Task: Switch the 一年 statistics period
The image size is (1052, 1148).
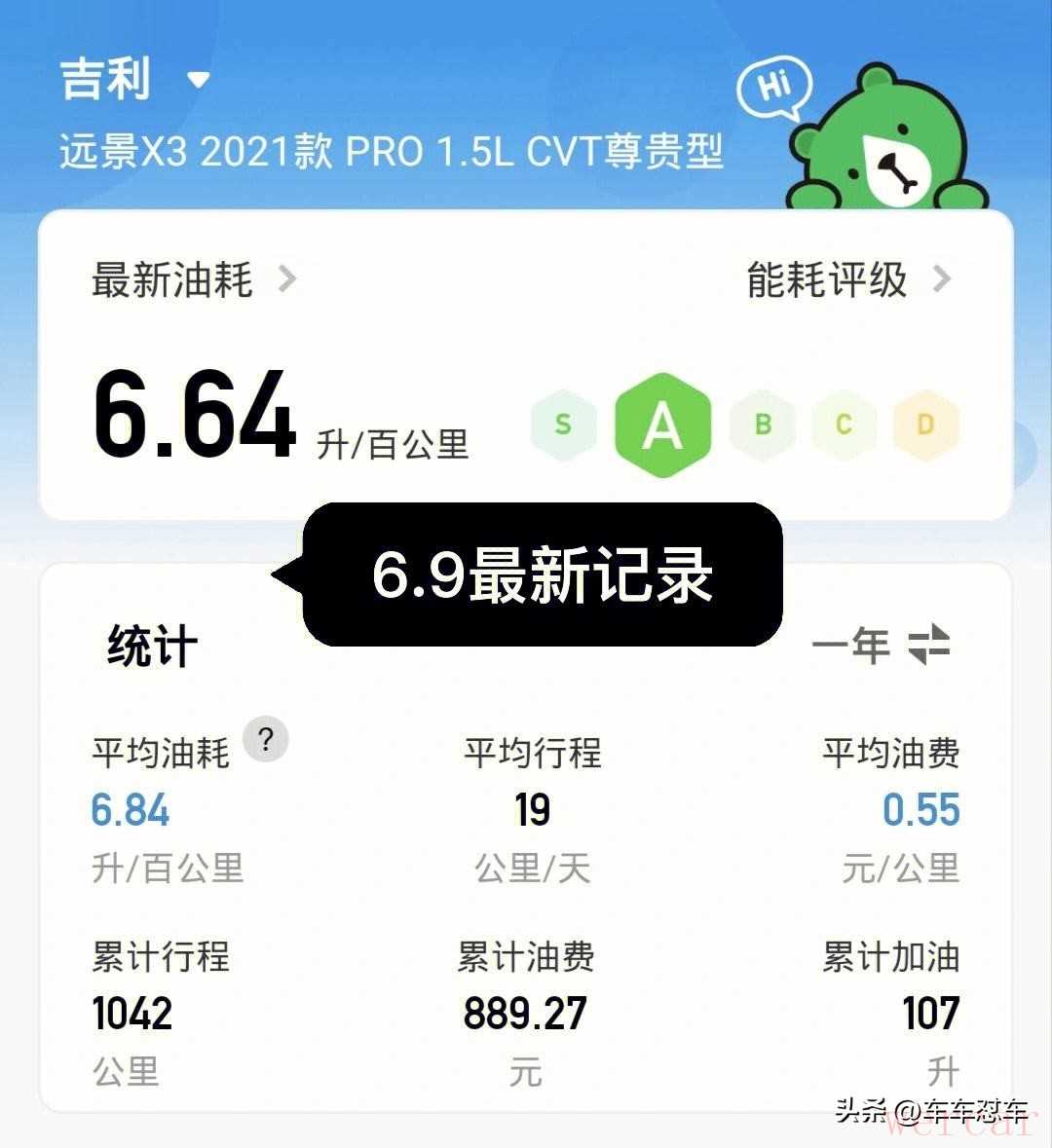Action: [881, 645]
